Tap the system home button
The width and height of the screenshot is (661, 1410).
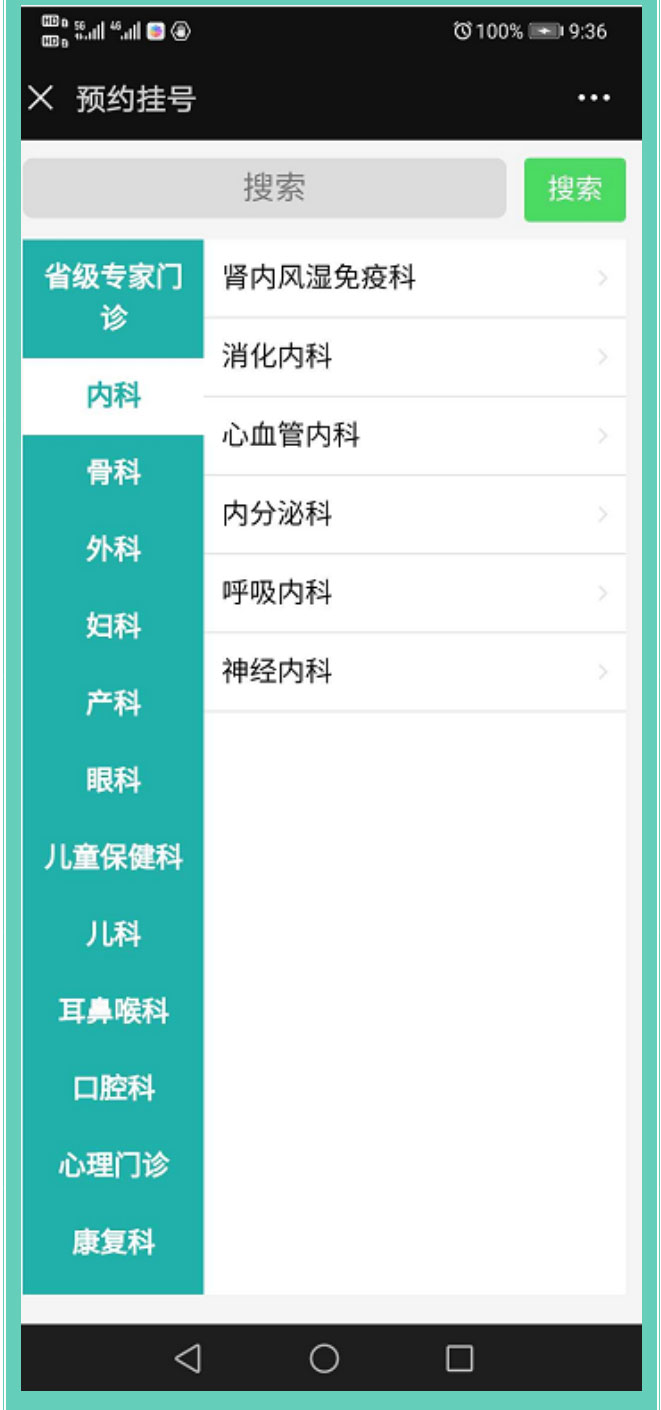(324, 1358)
